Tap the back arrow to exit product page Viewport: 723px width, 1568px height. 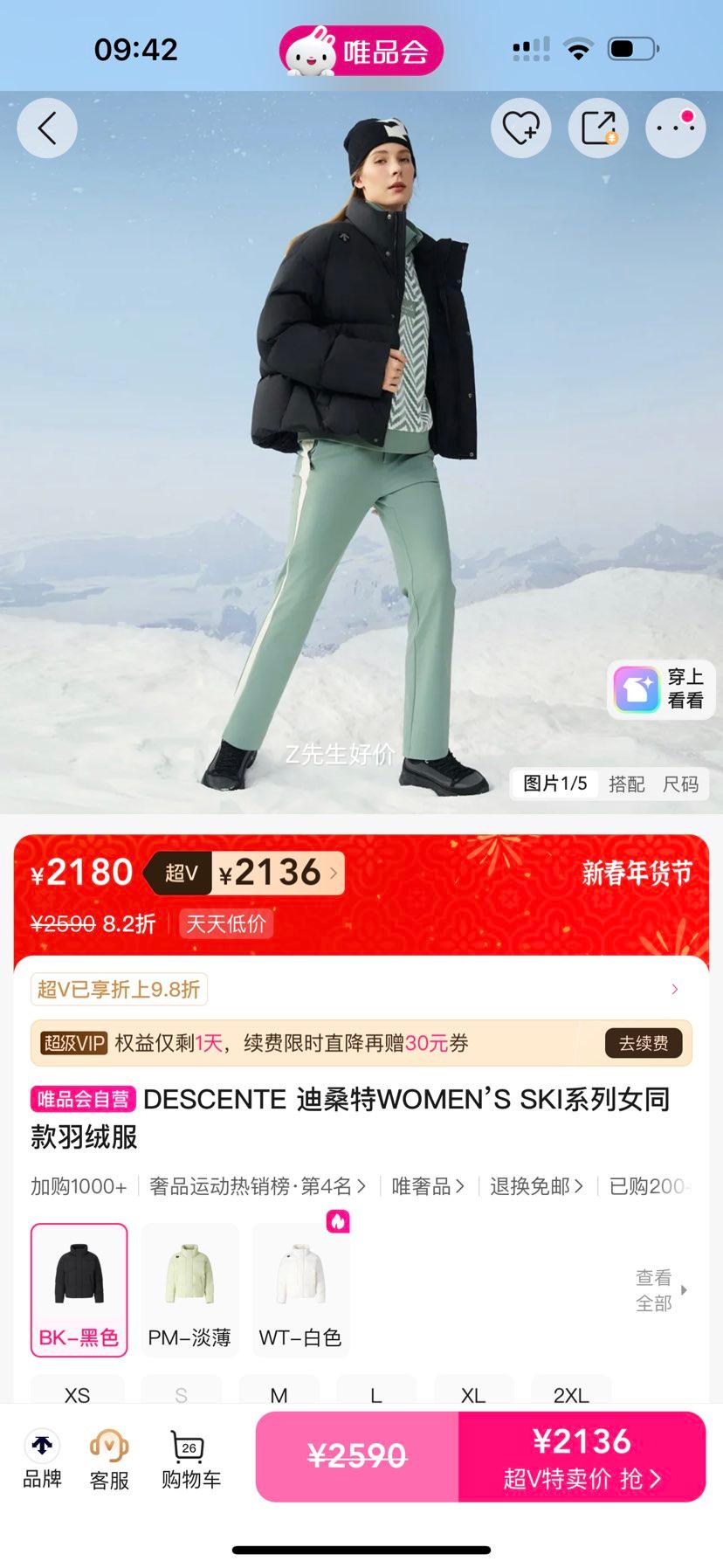click(46, 128)
